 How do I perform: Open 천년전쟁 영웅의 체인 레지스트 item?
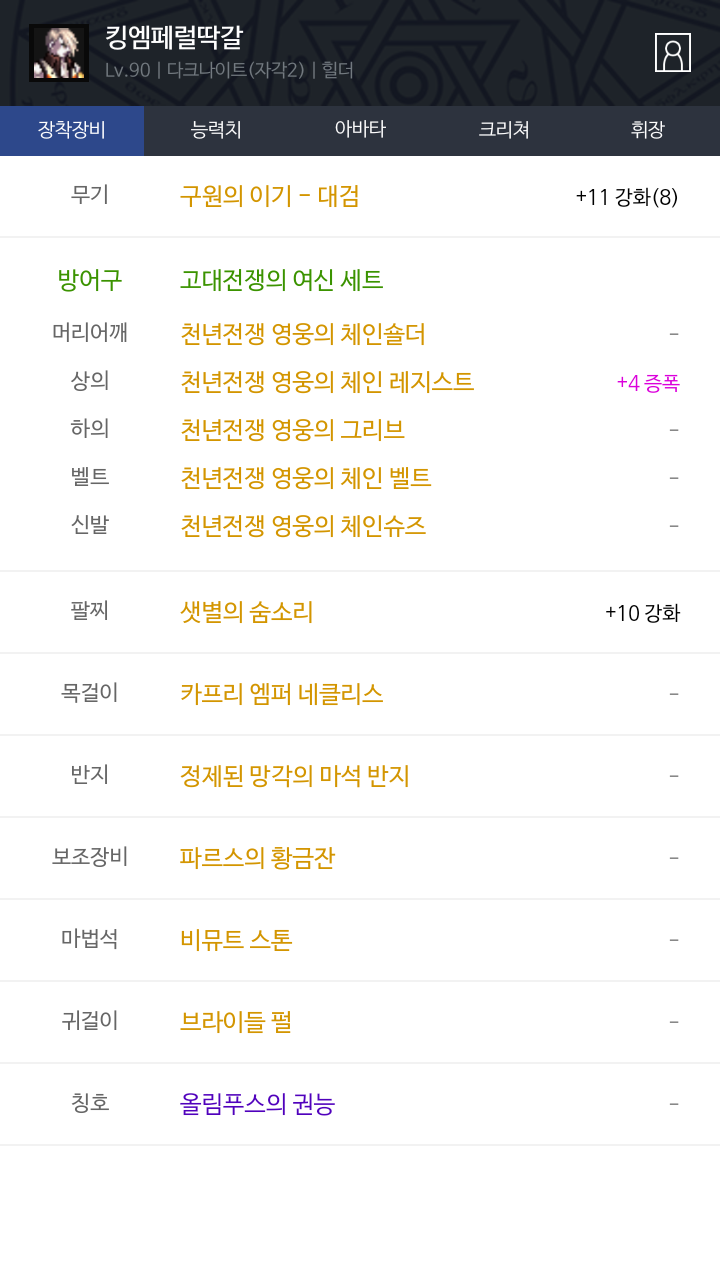pyautogui.click(x=327, y=382)
